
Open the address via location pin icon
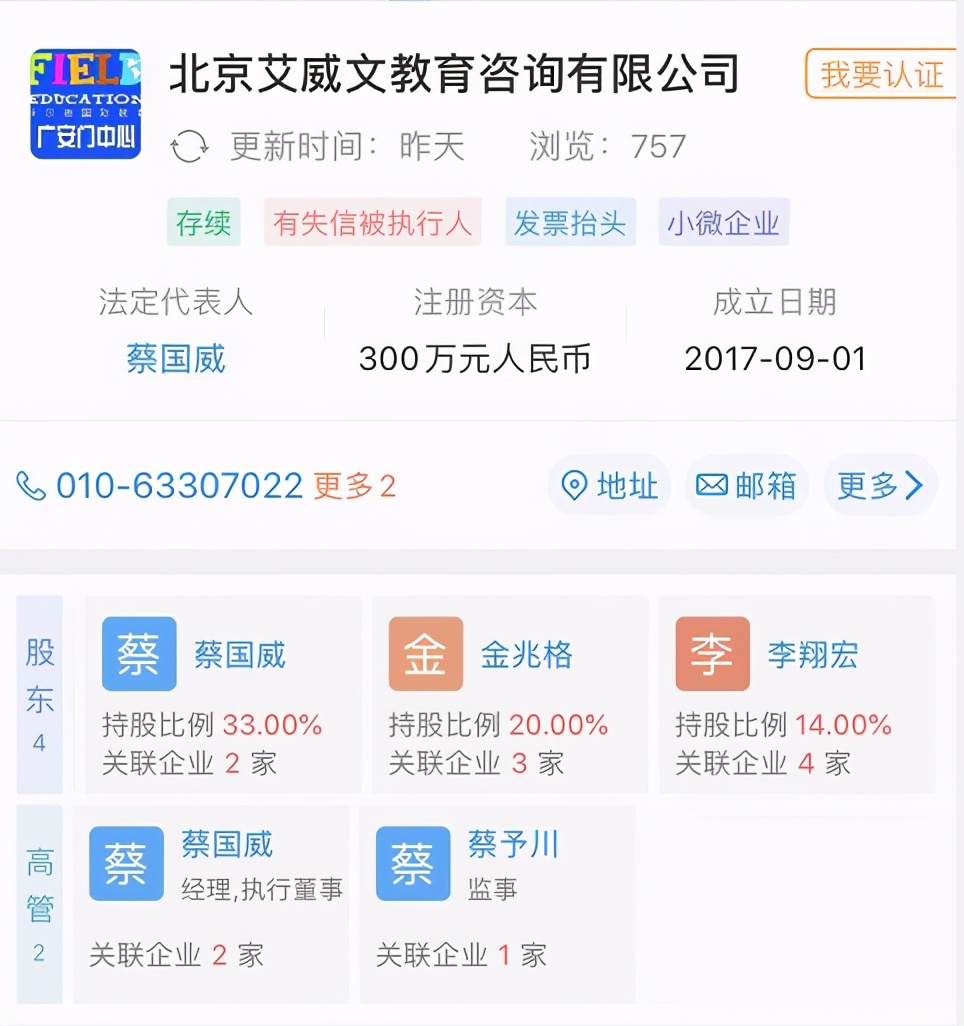(x=576, y=486)
